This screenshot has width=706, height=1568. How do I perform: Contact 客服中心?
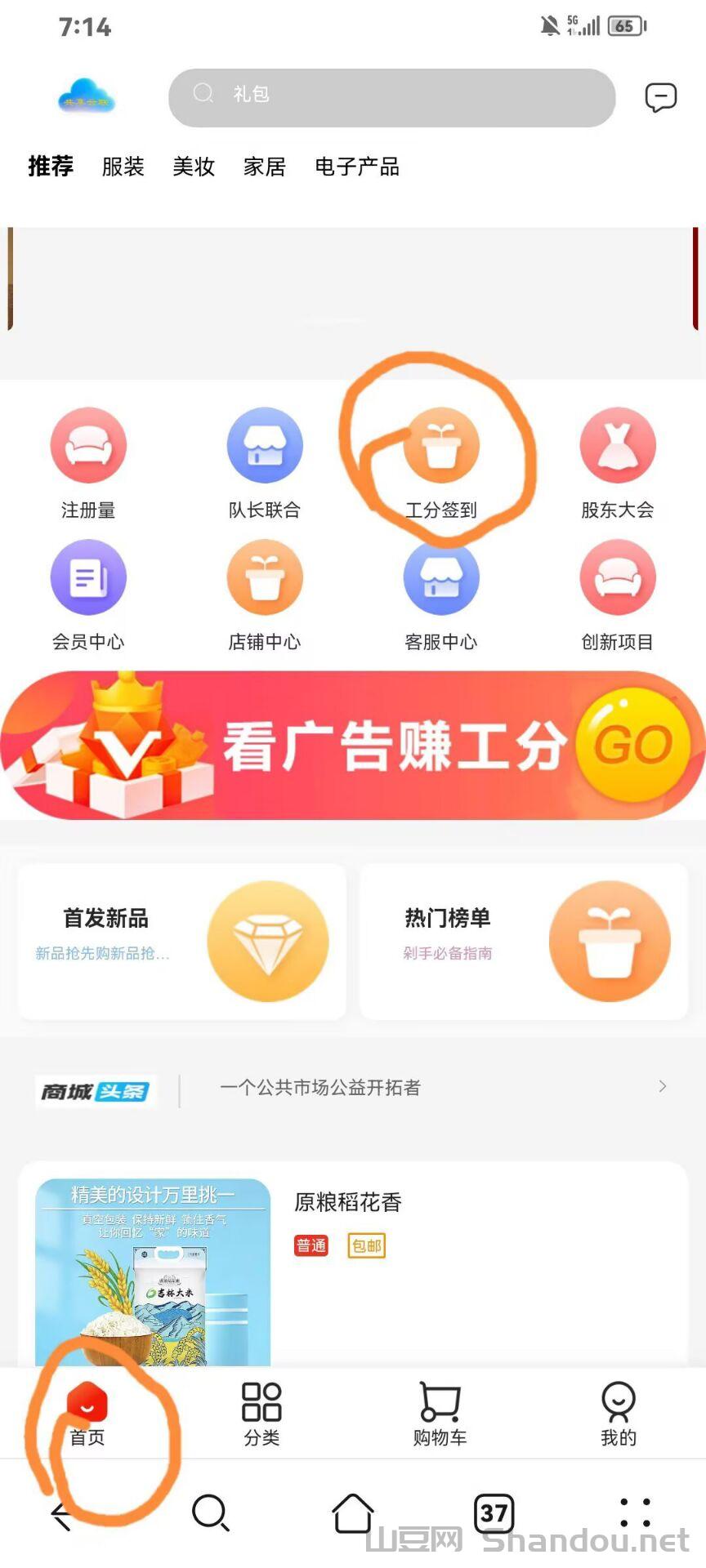[x=441, y=594]
